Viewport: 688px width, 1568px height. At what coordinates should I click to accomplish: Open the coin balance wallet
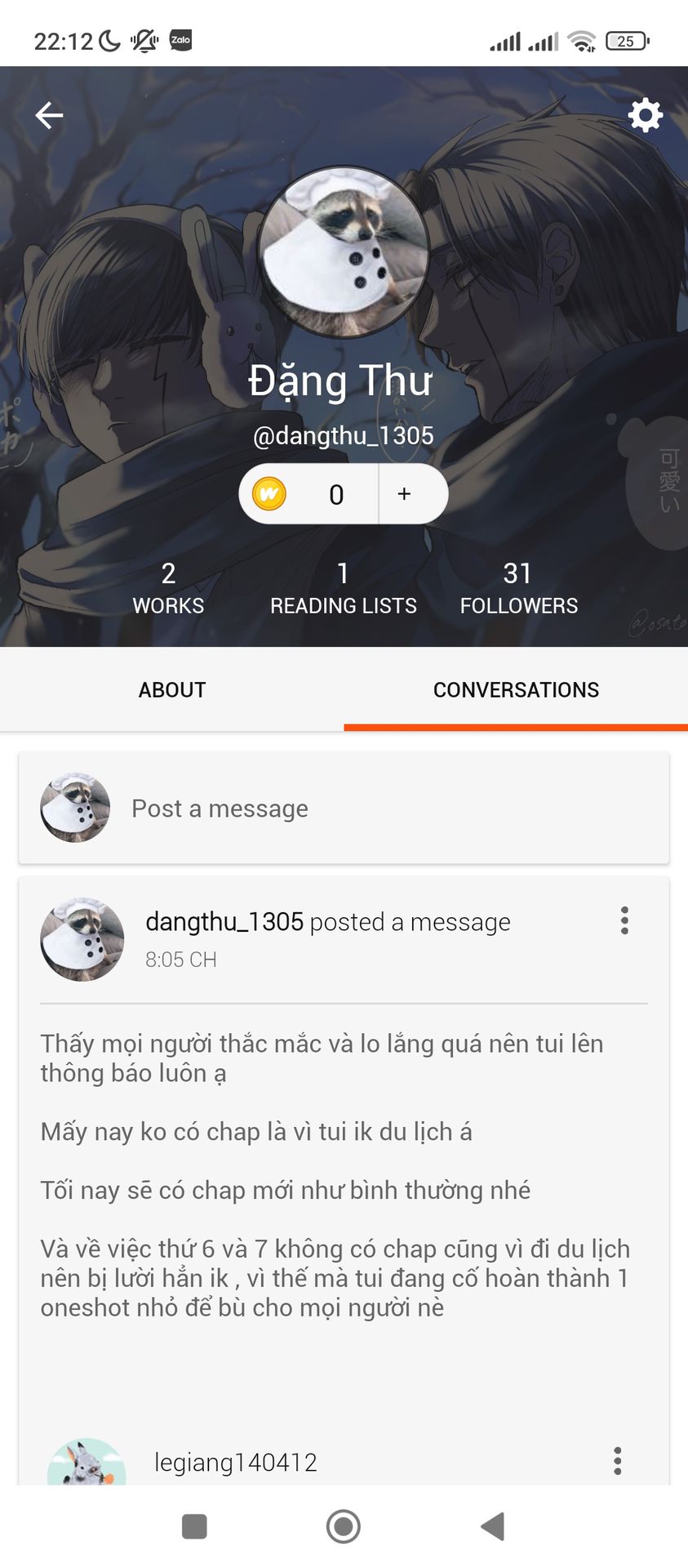308,494
